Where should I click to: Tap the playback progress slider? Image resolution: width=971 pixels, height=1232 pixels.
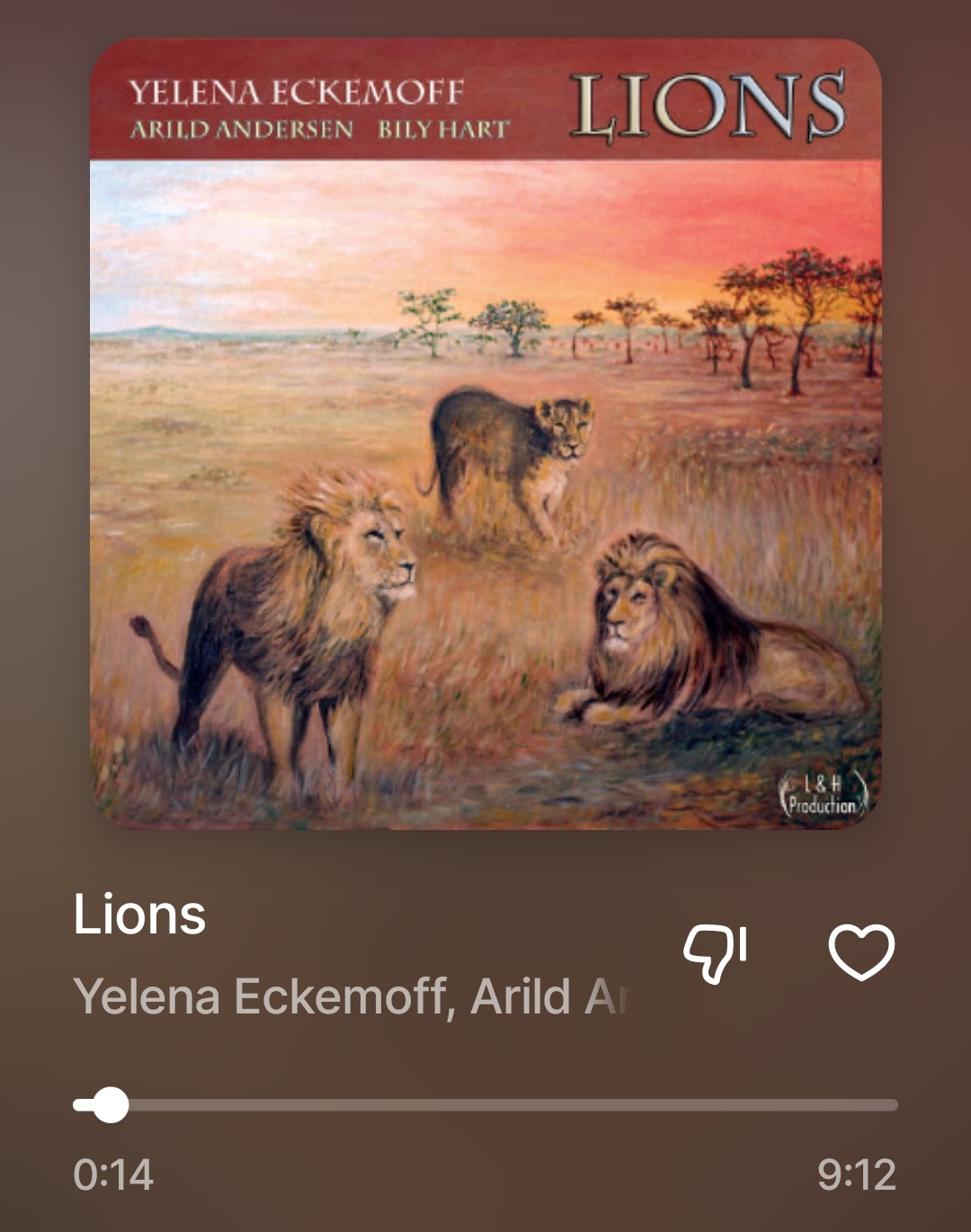[485, 1105]
